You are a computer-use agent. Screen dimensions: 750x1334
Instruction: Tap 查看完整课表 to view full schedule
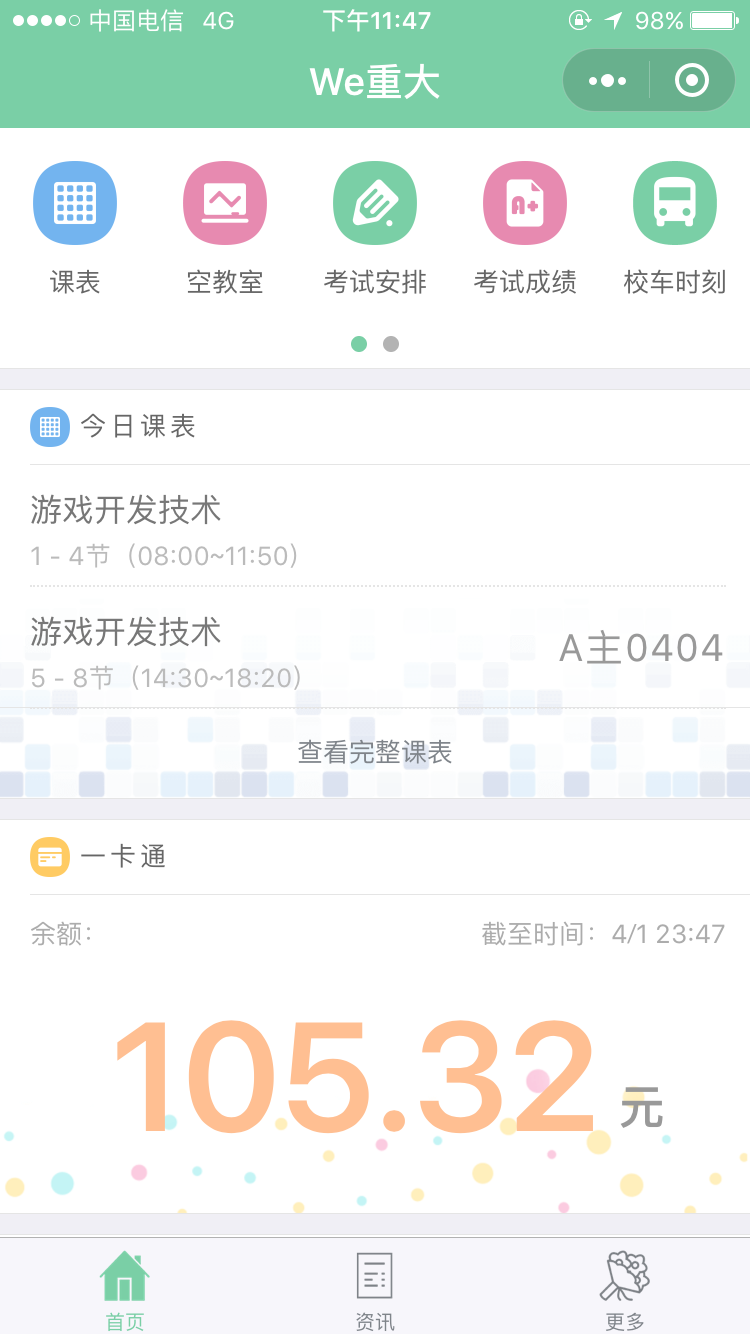coord(375,752)
